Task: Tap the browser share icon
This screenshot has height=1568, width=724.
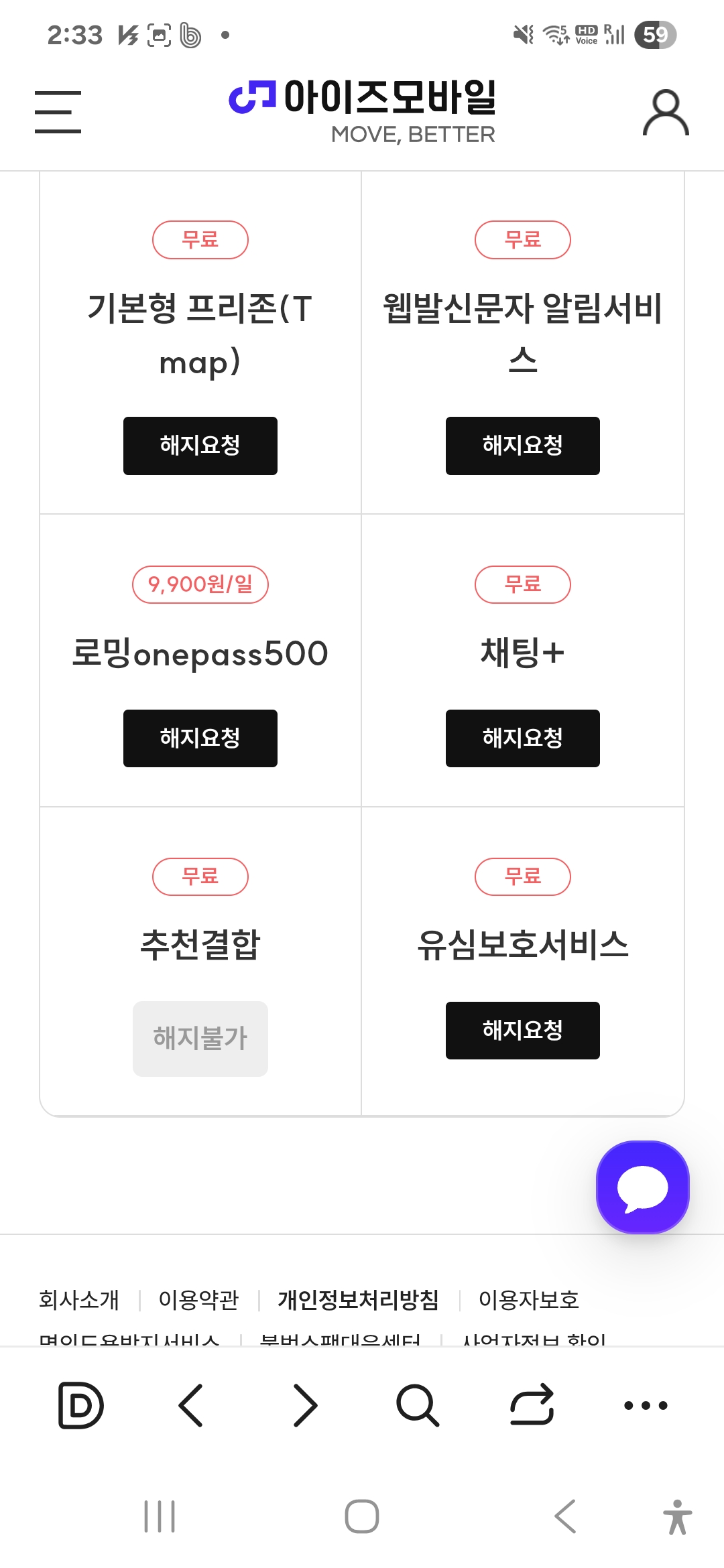Action: [x=532, y=1405]
